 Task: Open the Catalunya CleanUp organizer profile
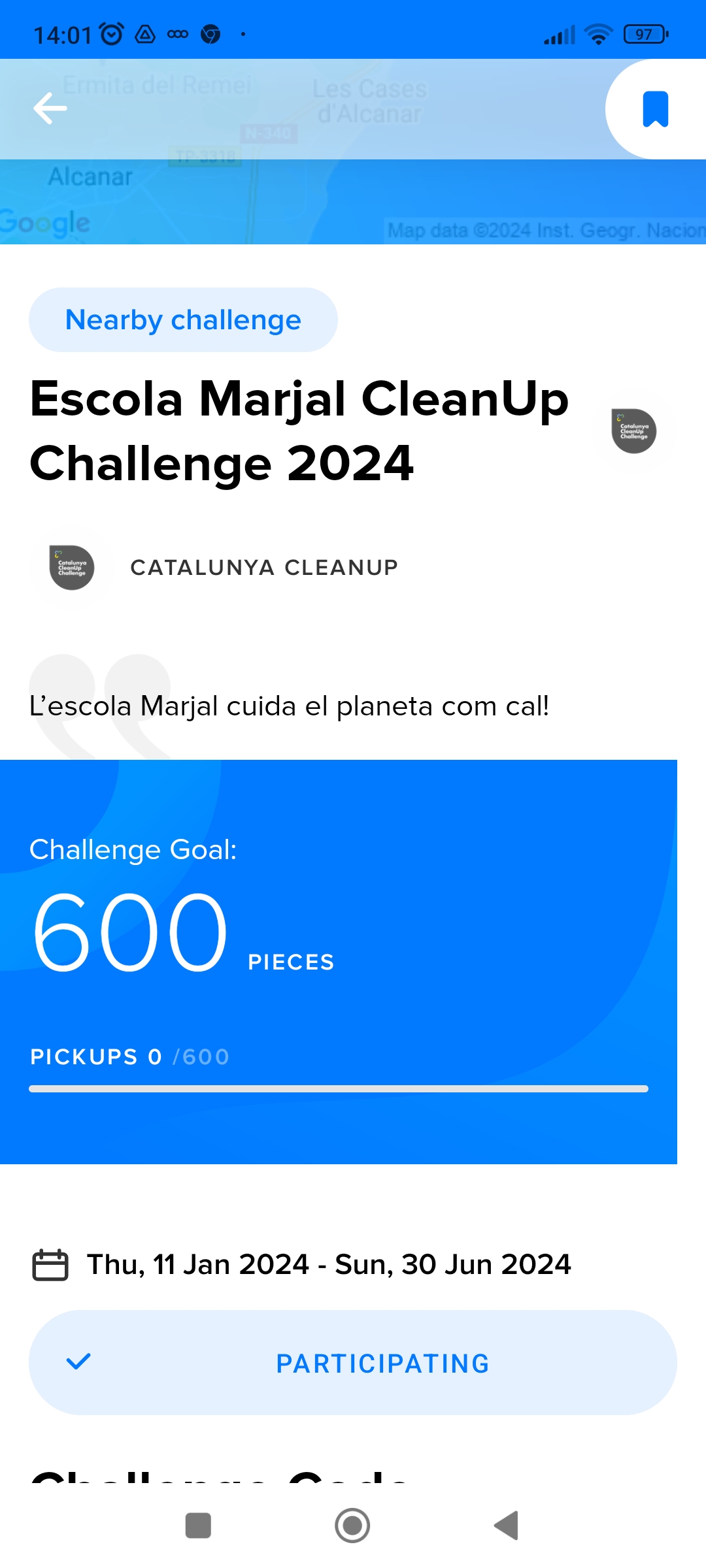pyautogui.click(x=263, y=567)
